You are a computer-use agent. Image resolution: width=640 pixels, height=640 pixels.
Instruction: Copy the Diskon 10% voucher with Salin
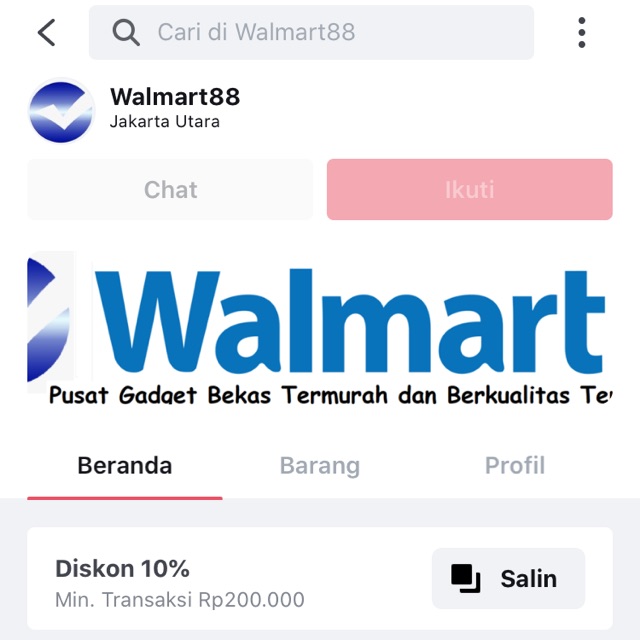(508, 579)
